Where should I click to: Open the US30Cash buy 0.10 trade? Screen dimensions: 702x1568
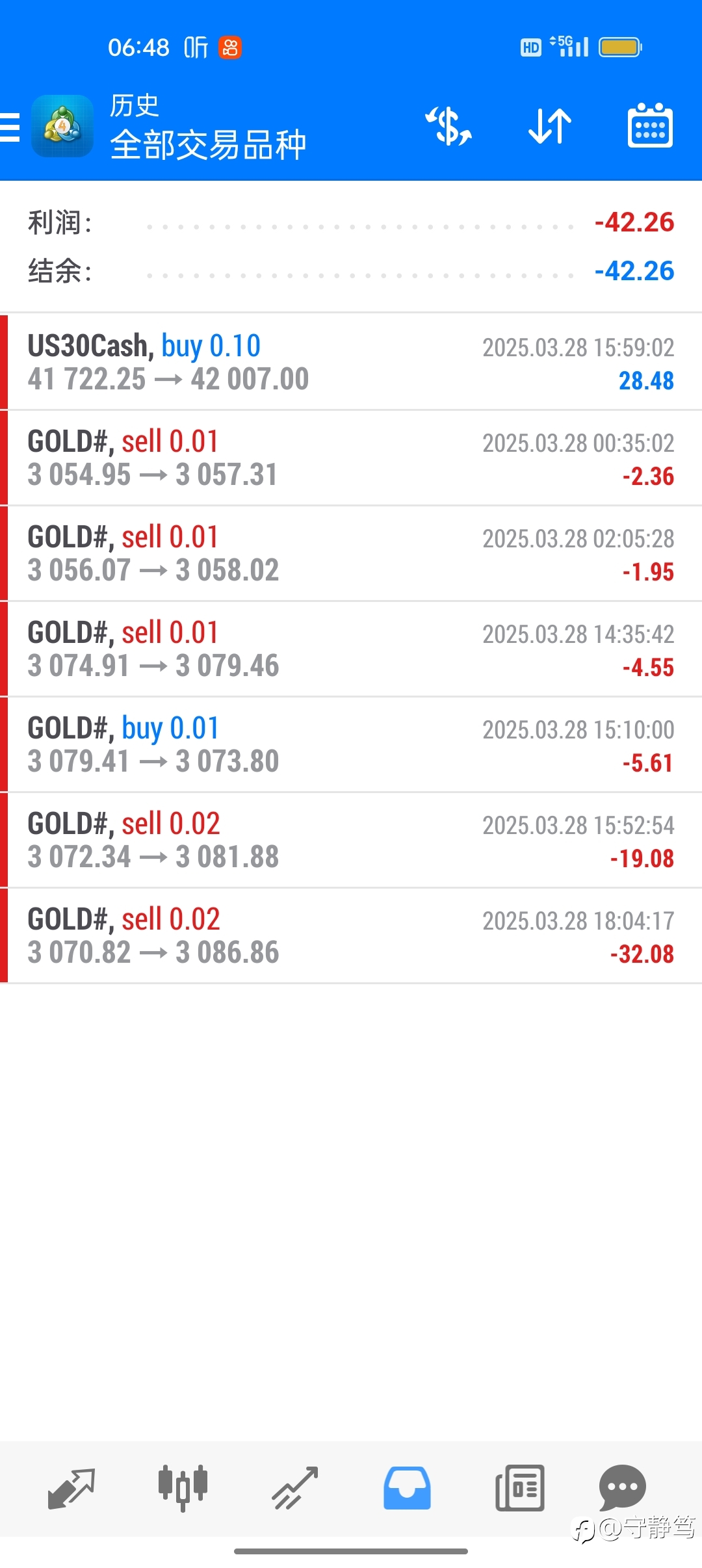click(351, 362)
